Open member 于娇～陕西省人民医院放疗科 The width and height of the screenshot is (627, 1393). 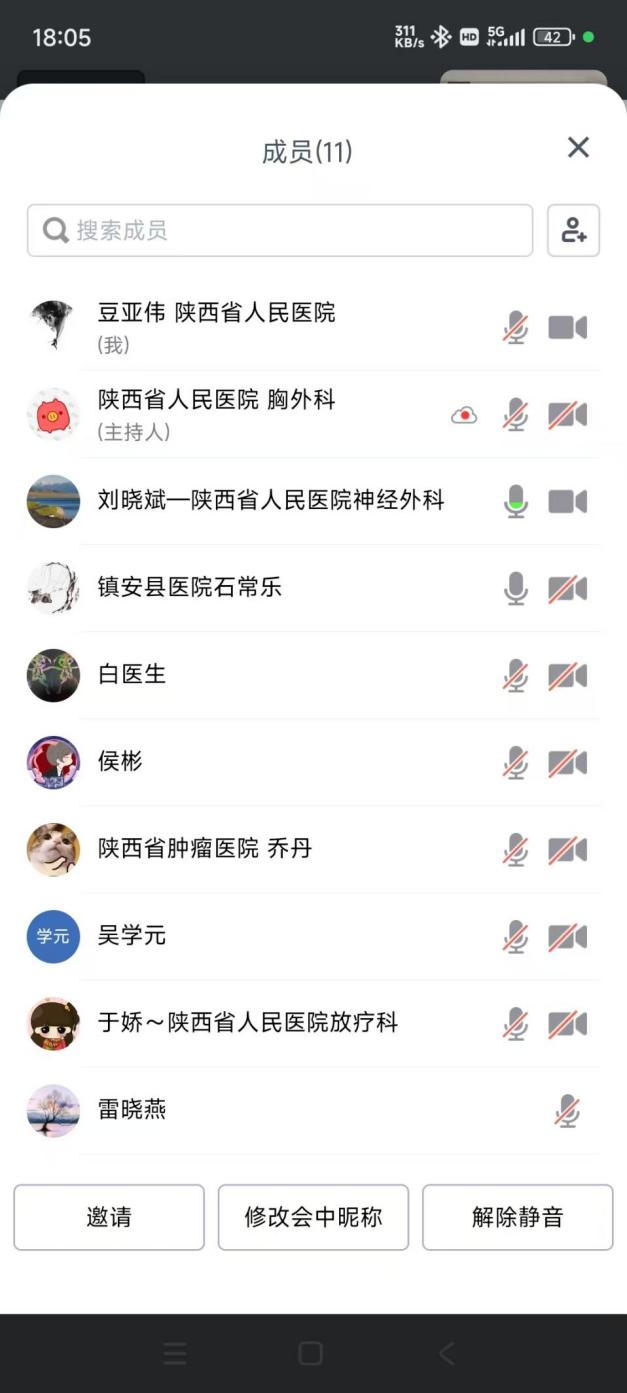(248, 1022)
